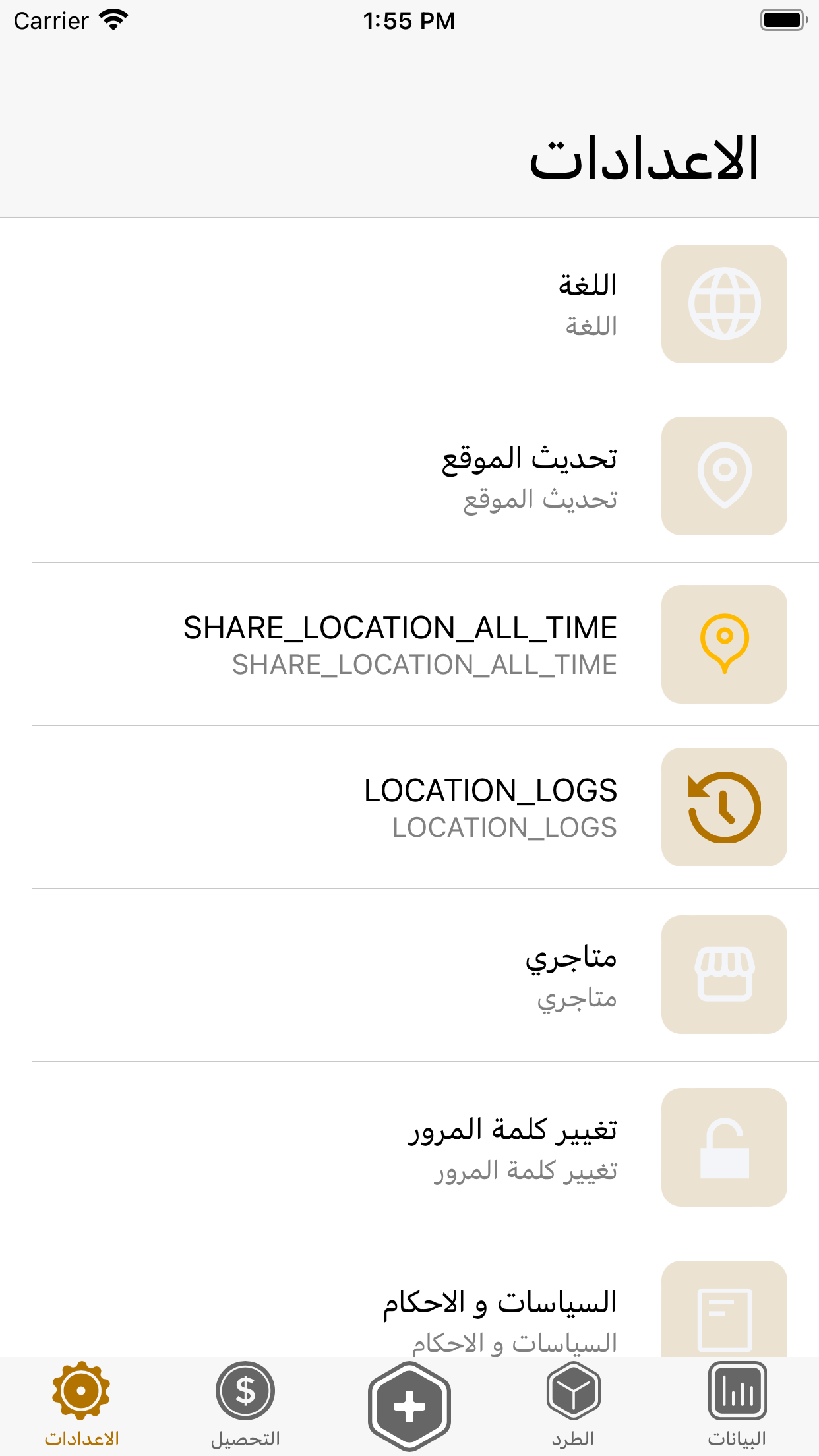This screenshot has width=819, height=1456.
Task: Open LOCATION_LOGS history row
Action: (409, 807)
